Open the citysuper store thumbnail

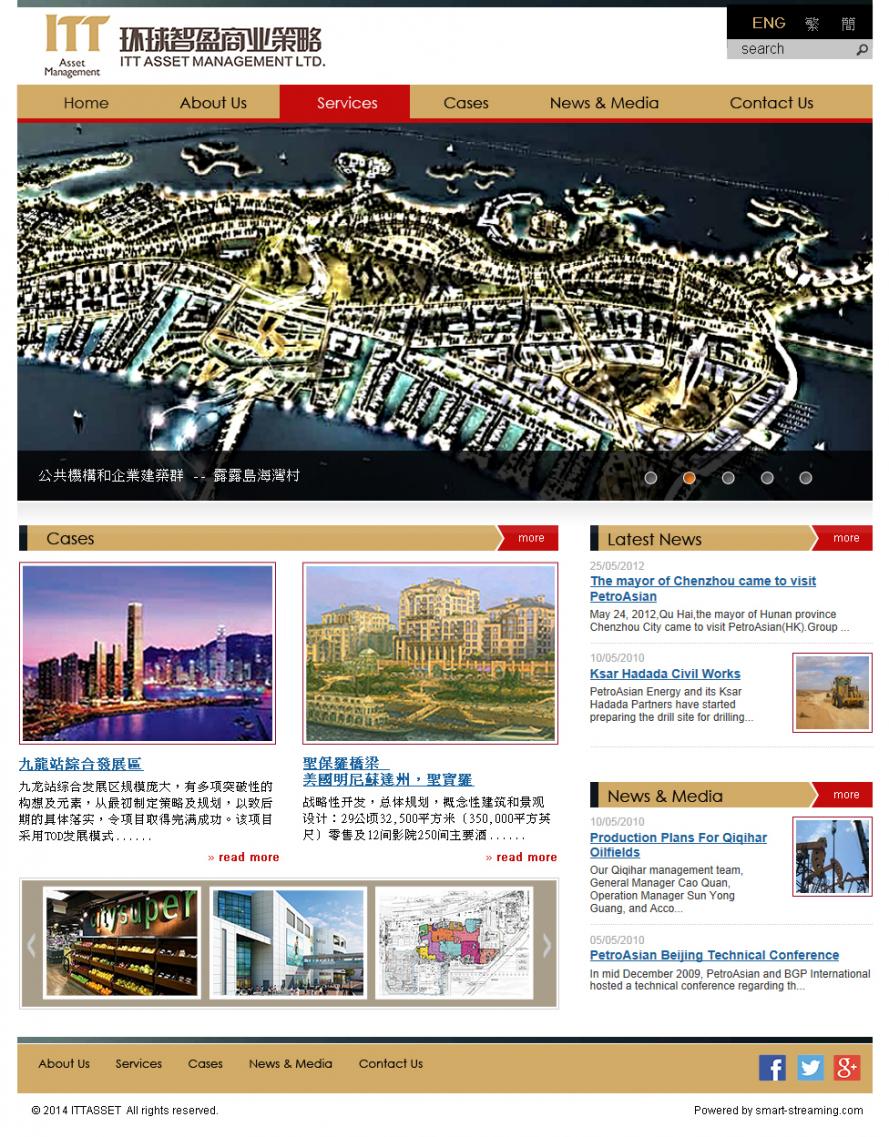pos(121,943)
